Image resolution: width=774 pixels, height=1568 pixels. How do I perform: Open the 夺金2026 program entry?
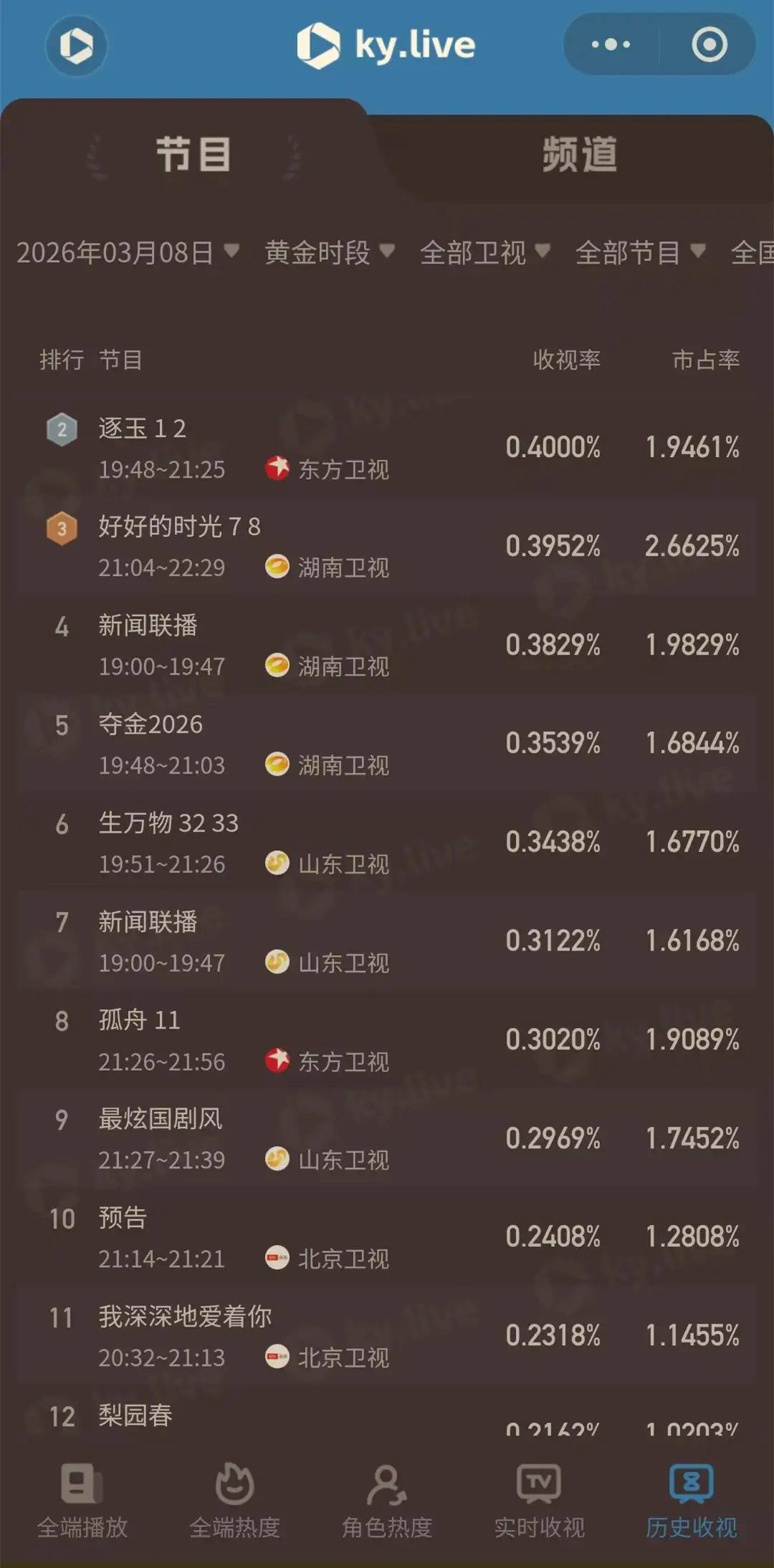387,744
